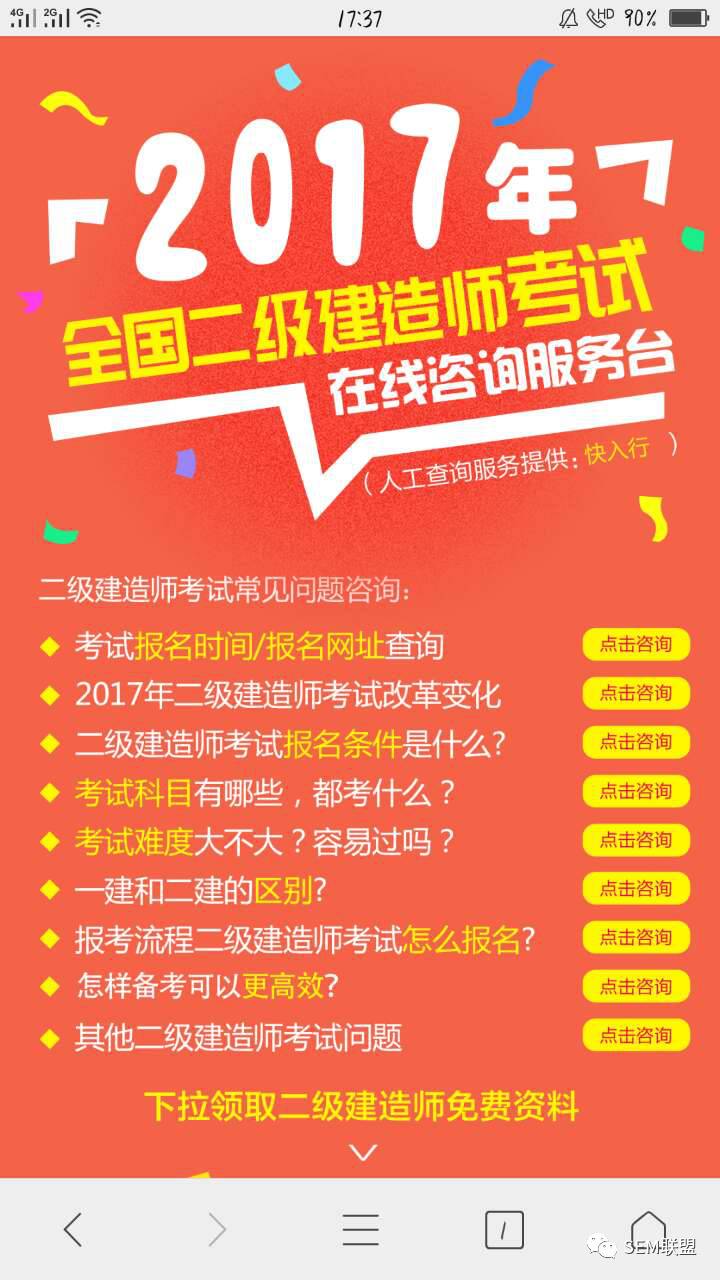Tap 点击咨询 beside 怎么报名 question
This screenshot has width=720, height=1280.
click(x=636, y=937)
